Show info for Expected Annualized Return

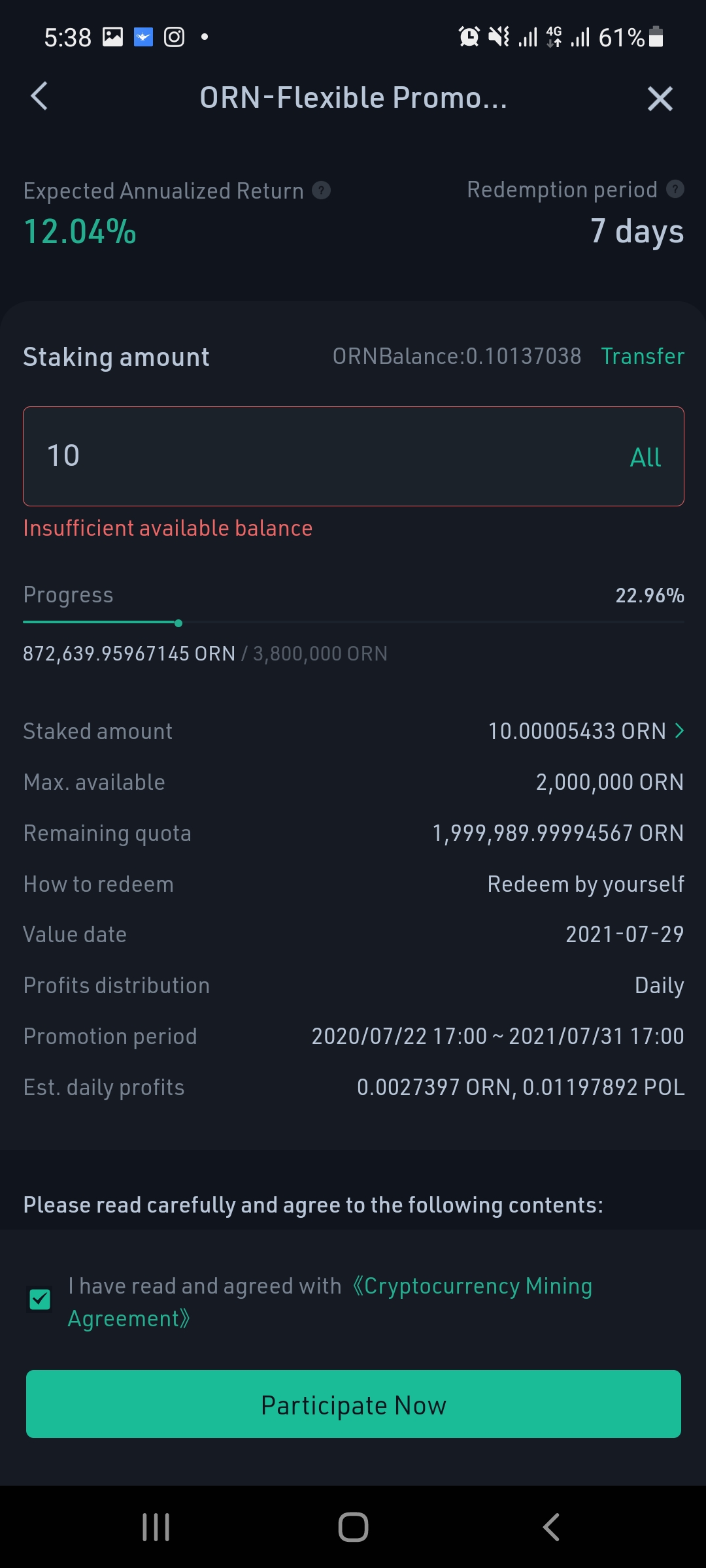[x=321, y=191]
